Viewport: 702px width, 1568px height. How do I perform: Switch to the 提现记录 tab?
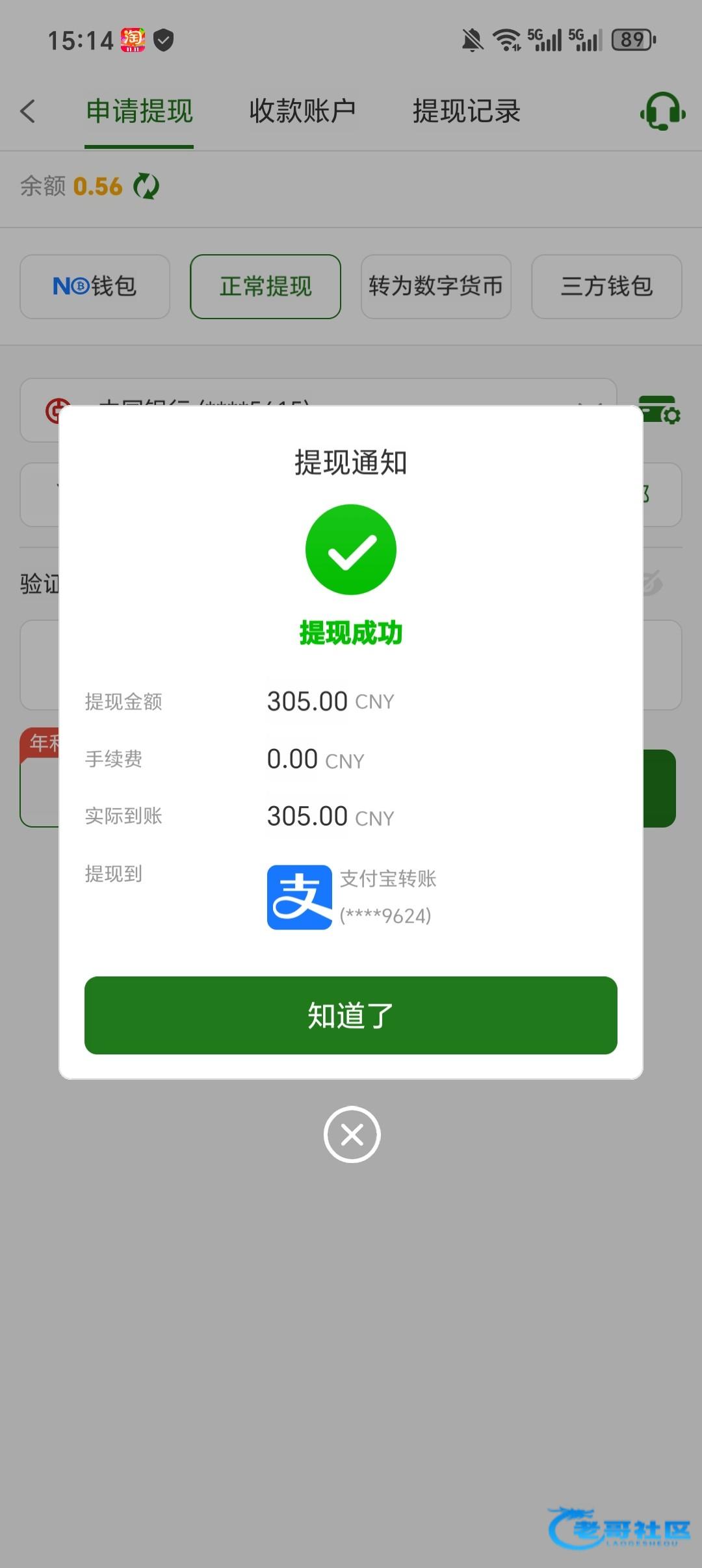pos(466,111)
